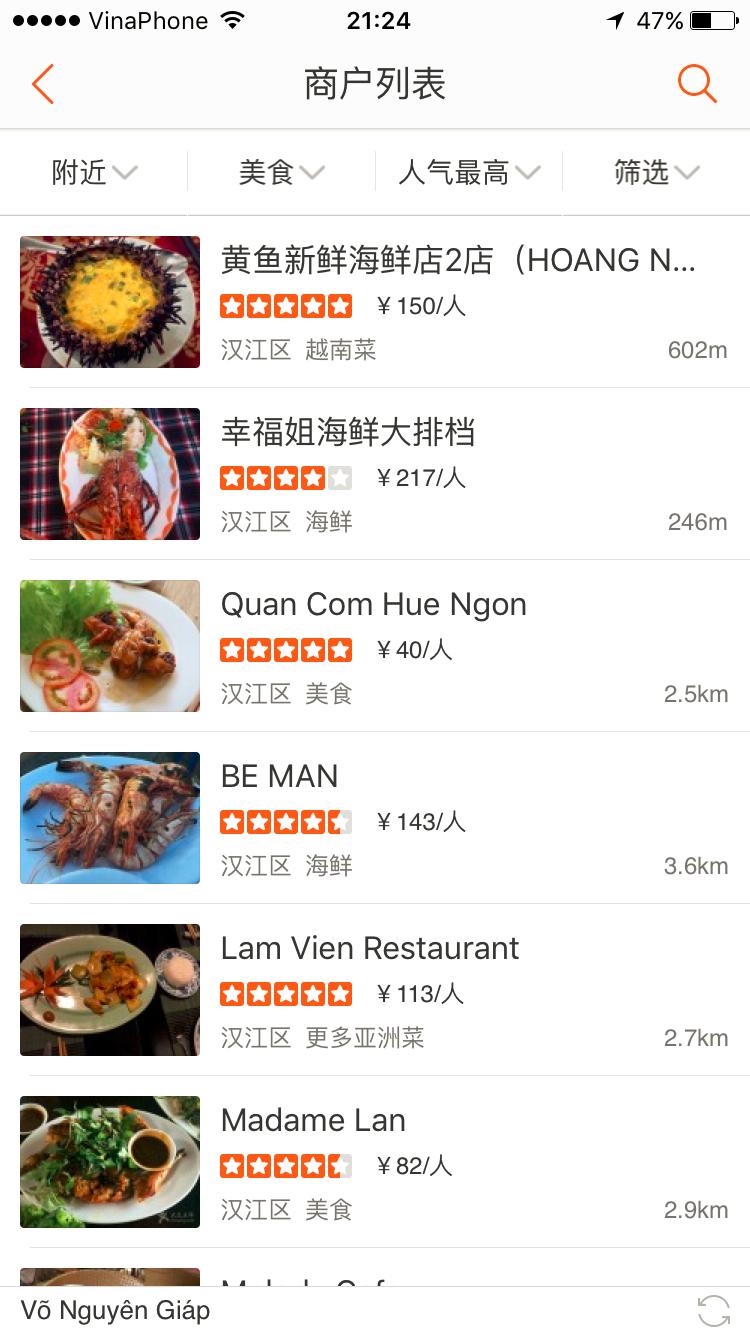Open the 附近 location filter dropdown
The image size is (750, 1334).
click(x=92, y=171)
